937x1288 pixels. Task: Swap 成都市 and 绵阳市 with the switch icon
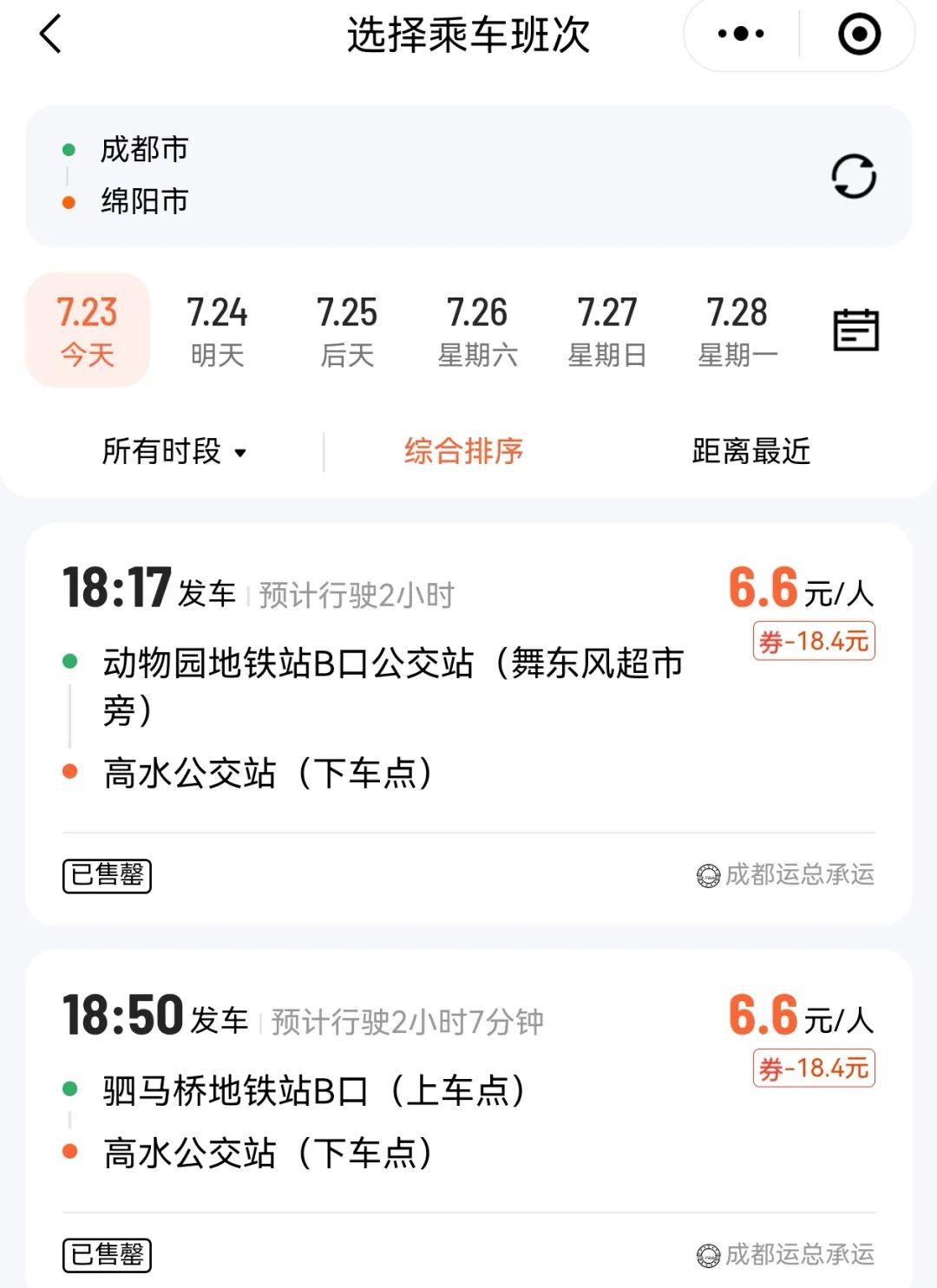tap(854, 177)
